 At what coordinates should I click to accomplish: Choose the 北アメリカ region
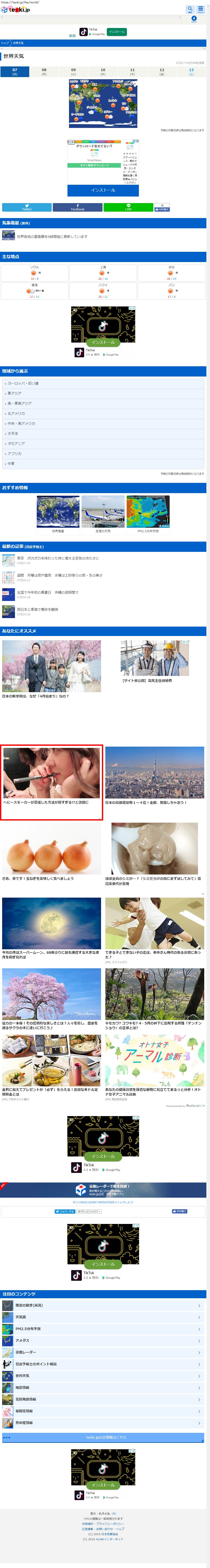click(x=103, y=413)
